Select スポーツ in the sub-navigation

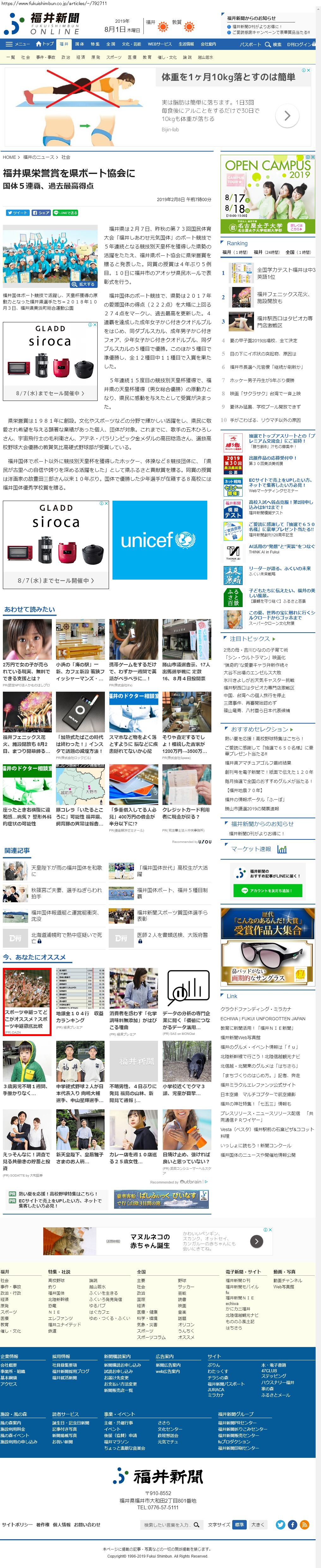(x=113, y=57)
